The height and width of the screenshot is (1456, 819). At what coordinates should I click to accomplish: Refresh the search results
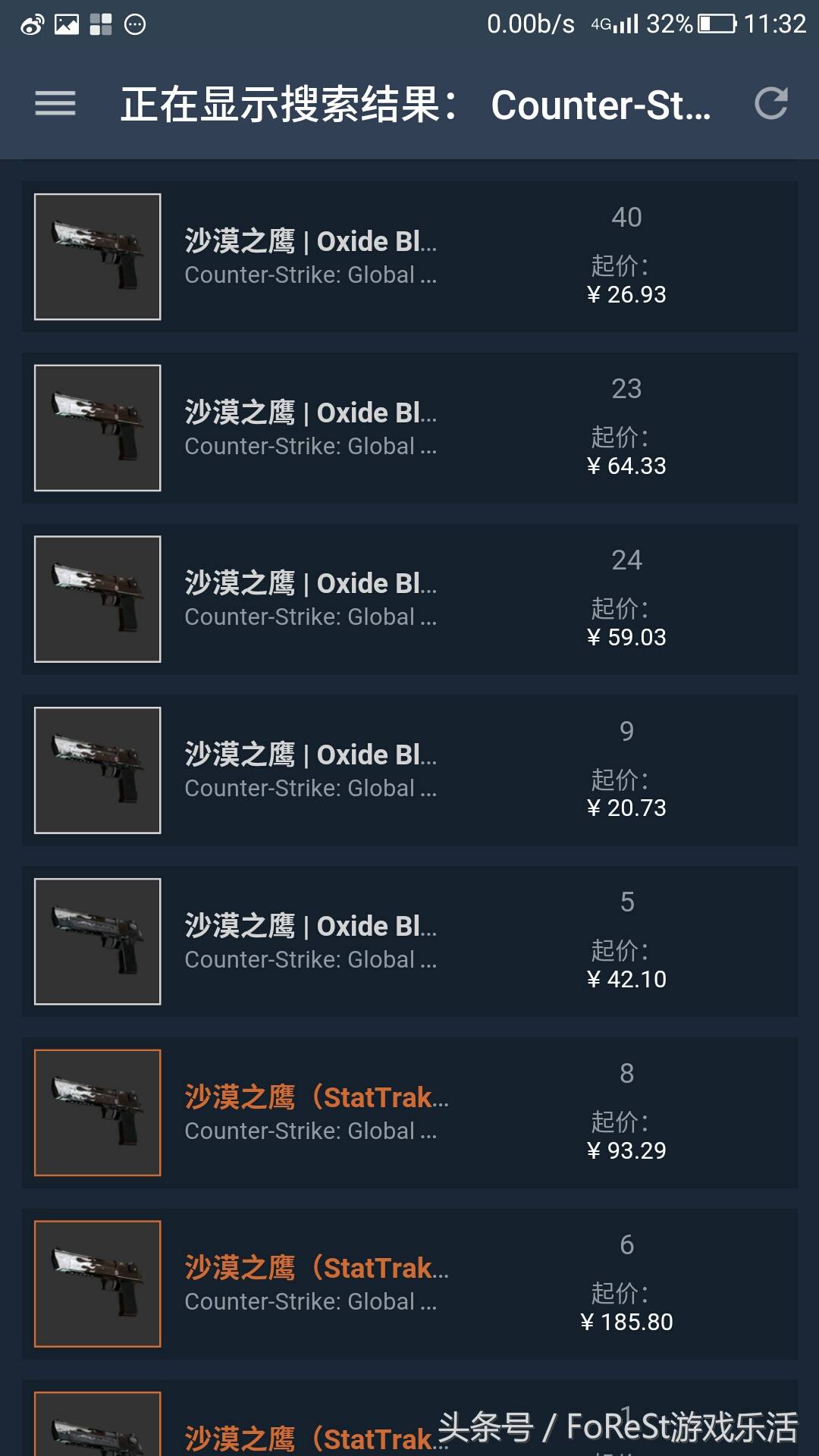coord(771,104)
